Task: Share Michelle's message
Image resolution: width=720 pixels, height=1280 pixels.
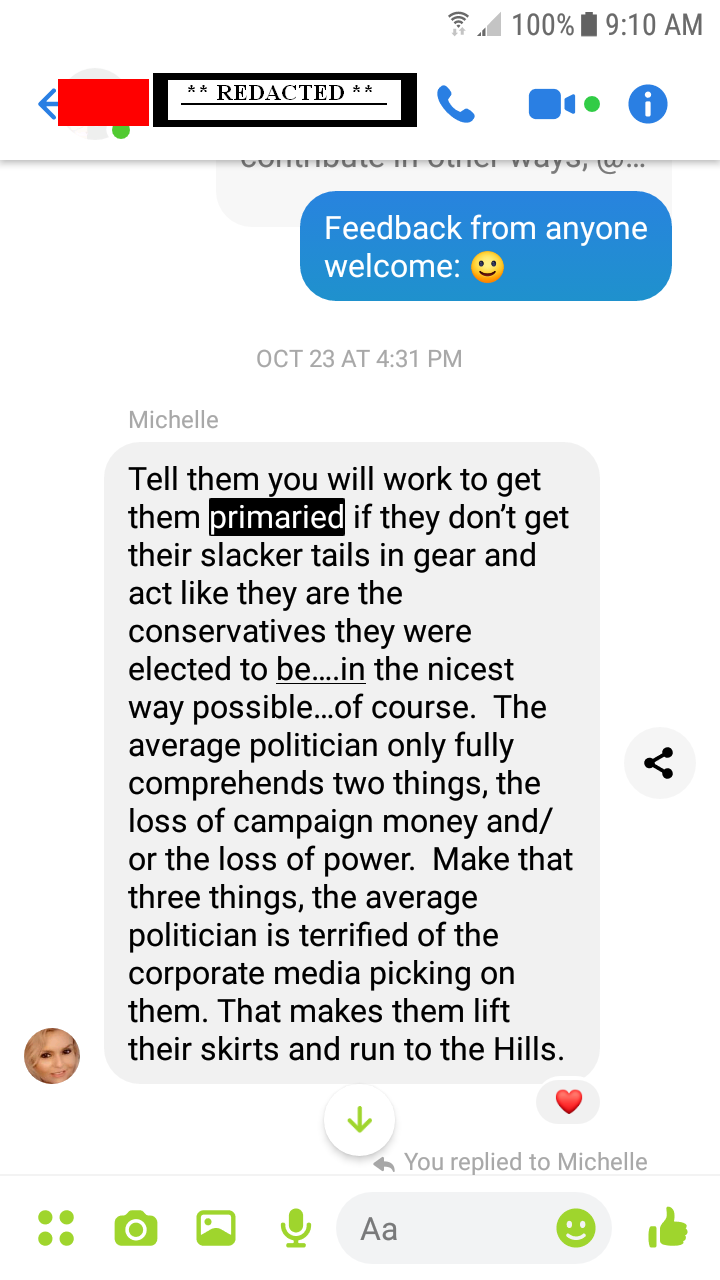Action: (x=659, y=764)
